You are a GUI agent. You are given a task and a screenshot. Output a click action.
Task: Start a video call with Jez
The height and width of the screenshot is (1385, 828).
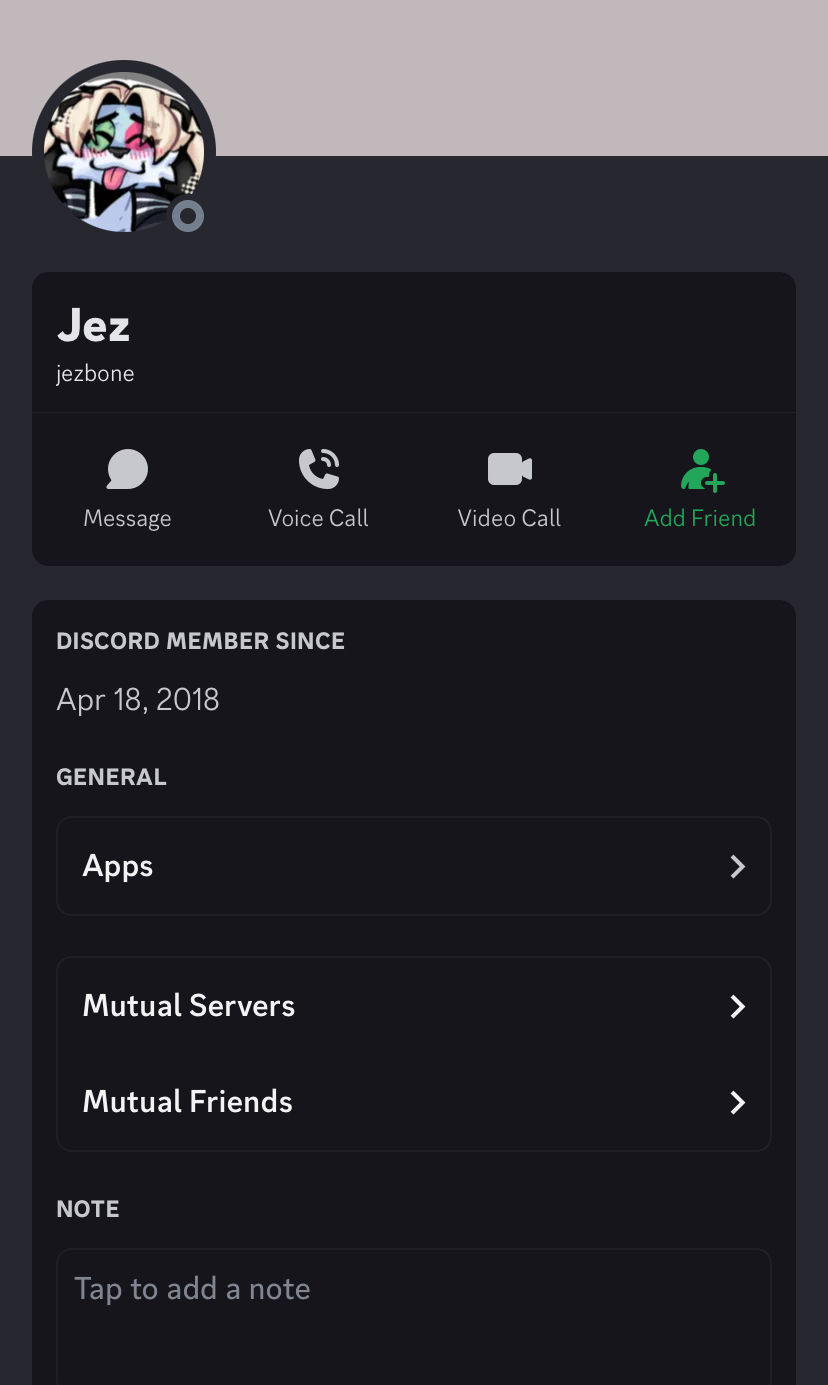[509, 489]
